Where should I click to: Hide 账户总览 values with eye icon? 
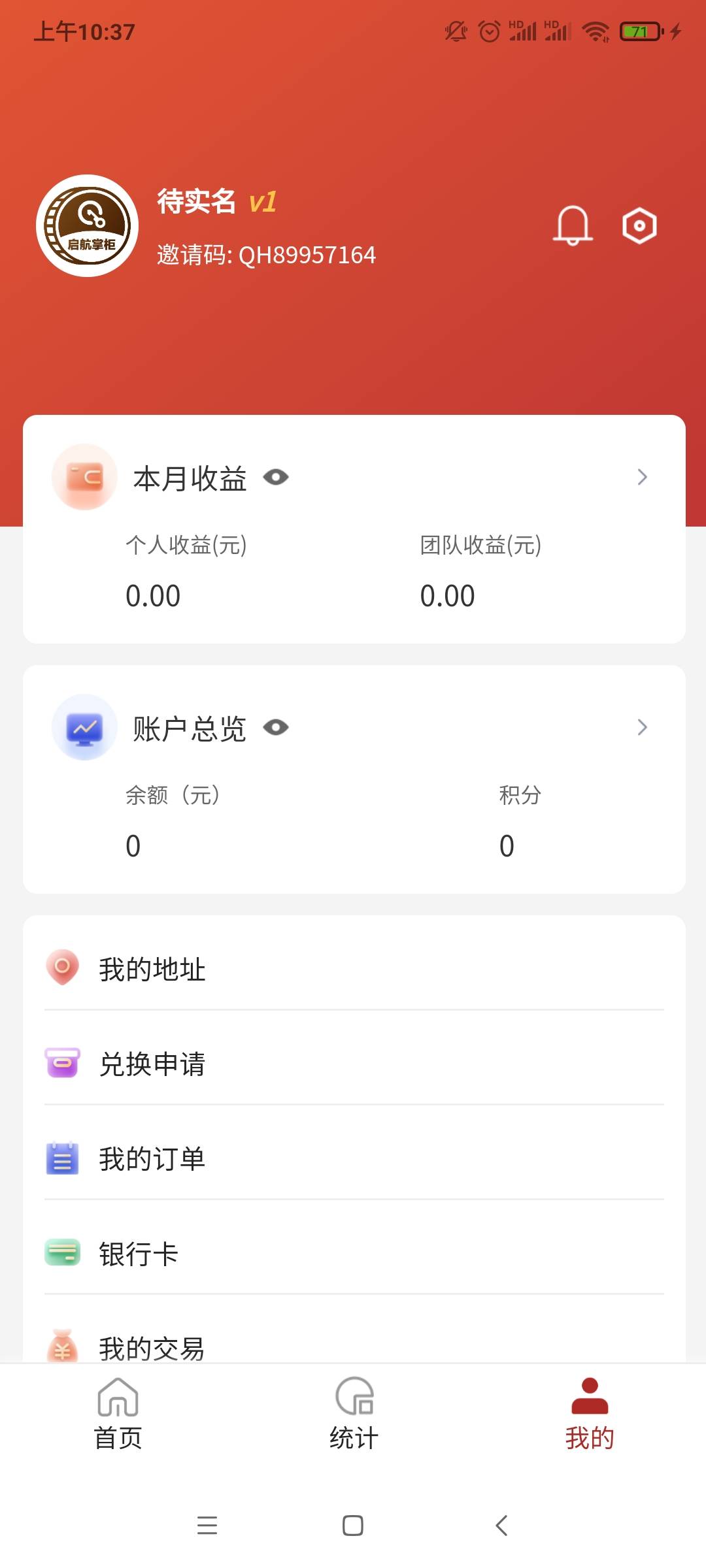click(276, 728)
